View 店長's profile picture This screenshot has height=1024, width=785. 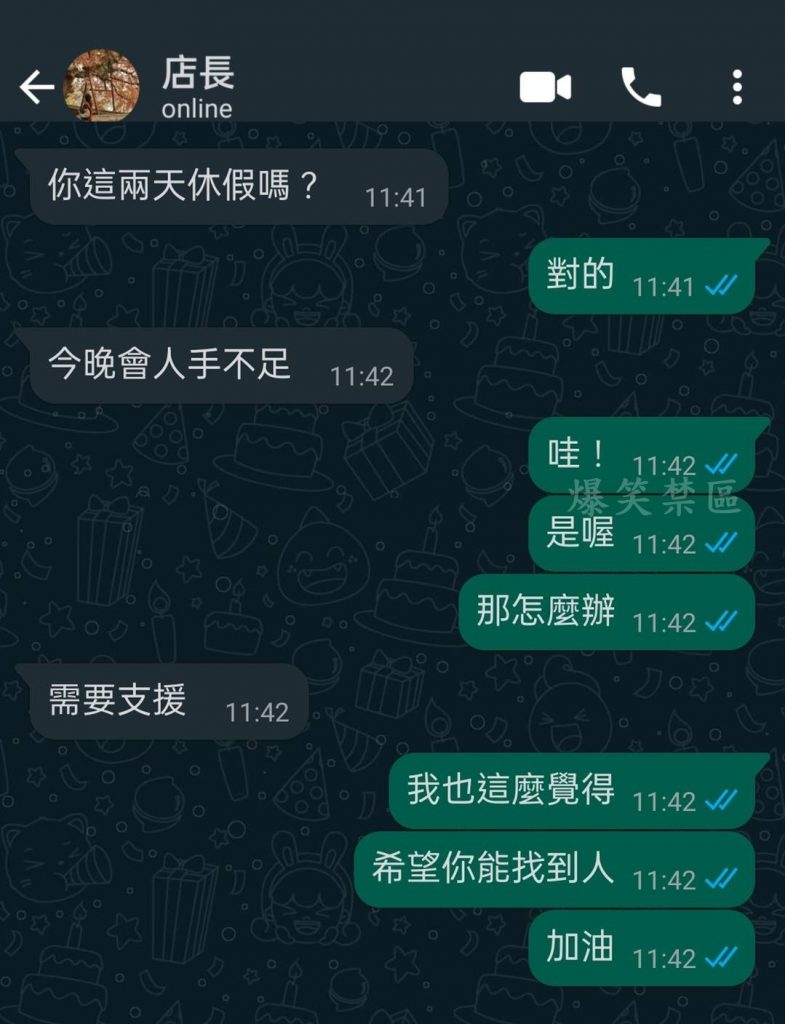101,86
